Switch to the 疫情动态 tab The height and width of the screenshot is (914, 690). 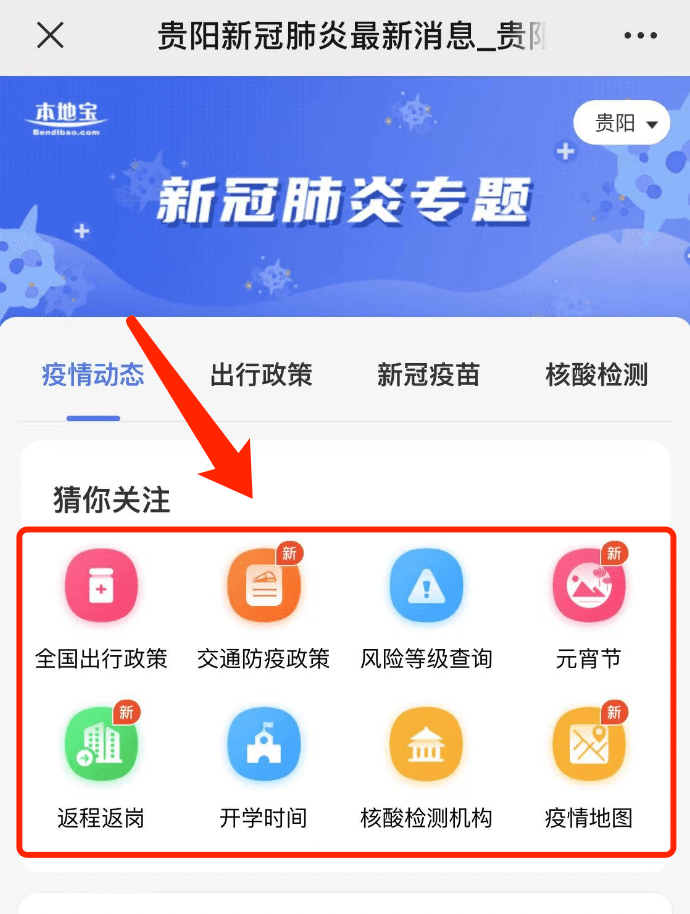click(93, 375)
